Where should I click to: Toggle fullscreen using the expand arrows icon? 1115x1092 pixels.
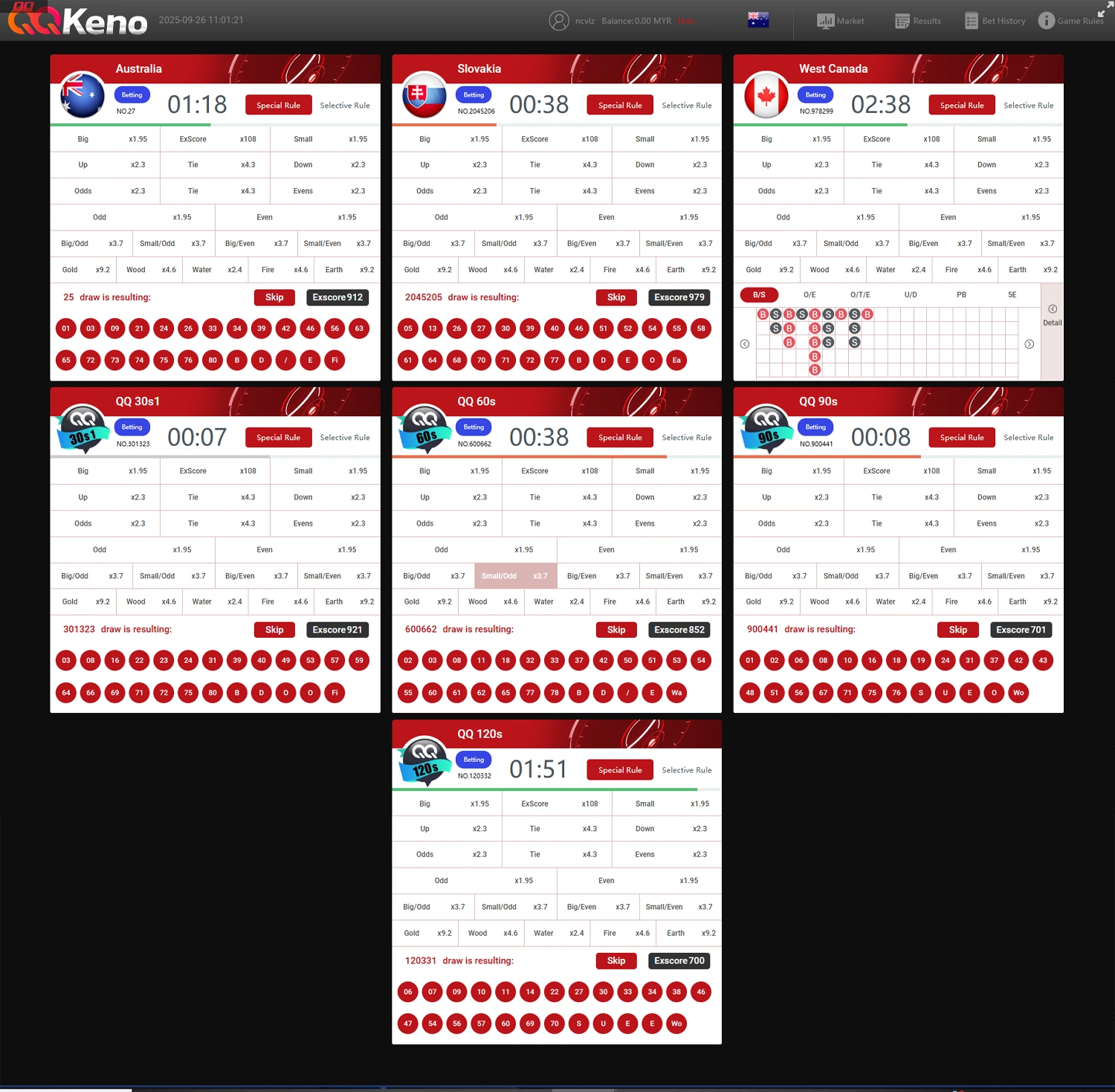(1105, 8)
